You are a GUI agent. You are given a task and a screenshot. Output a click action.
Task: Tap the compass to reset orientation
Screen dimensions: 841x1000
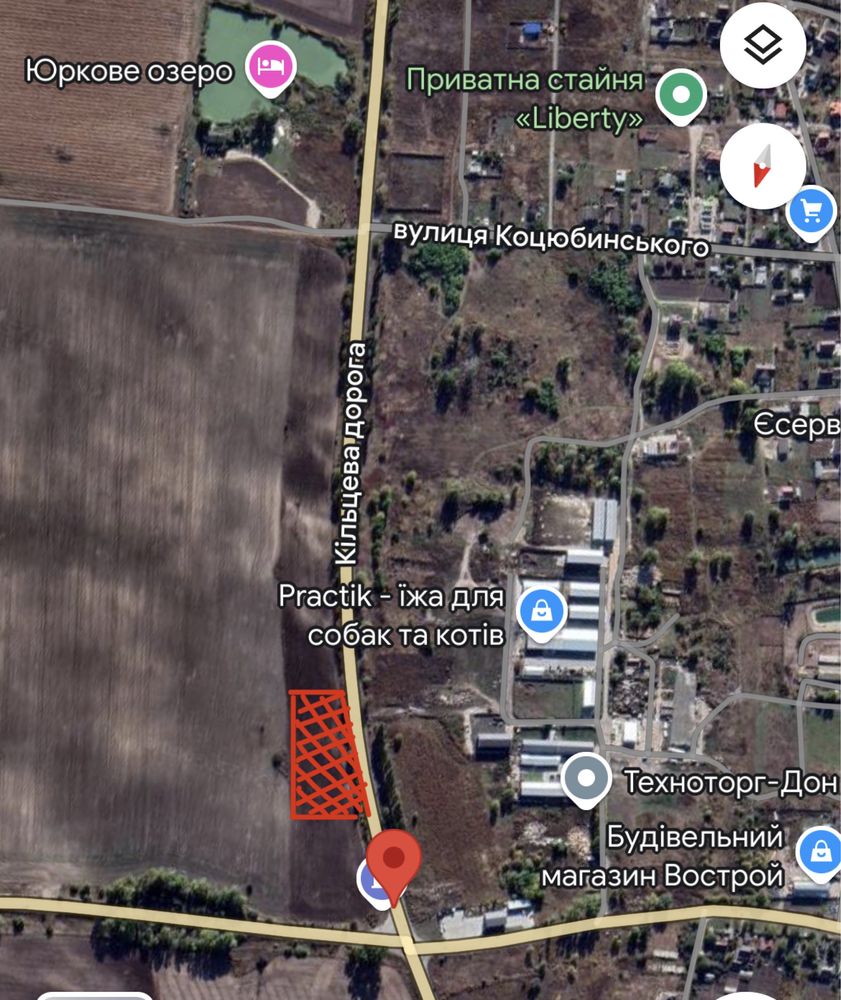[763, 166]
